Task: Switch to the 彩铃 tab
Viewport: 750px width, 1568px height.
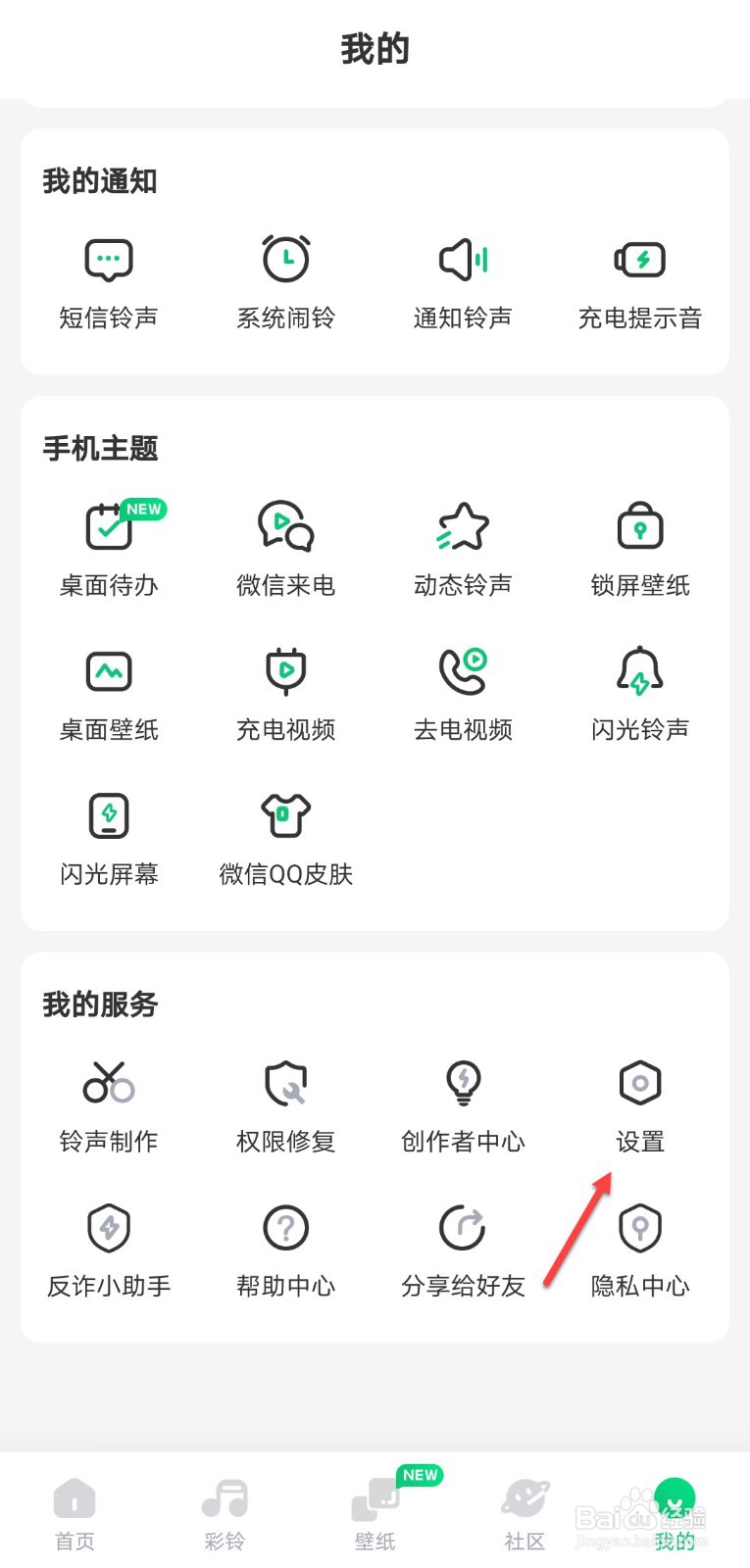Action: (x=225, y=1514)
